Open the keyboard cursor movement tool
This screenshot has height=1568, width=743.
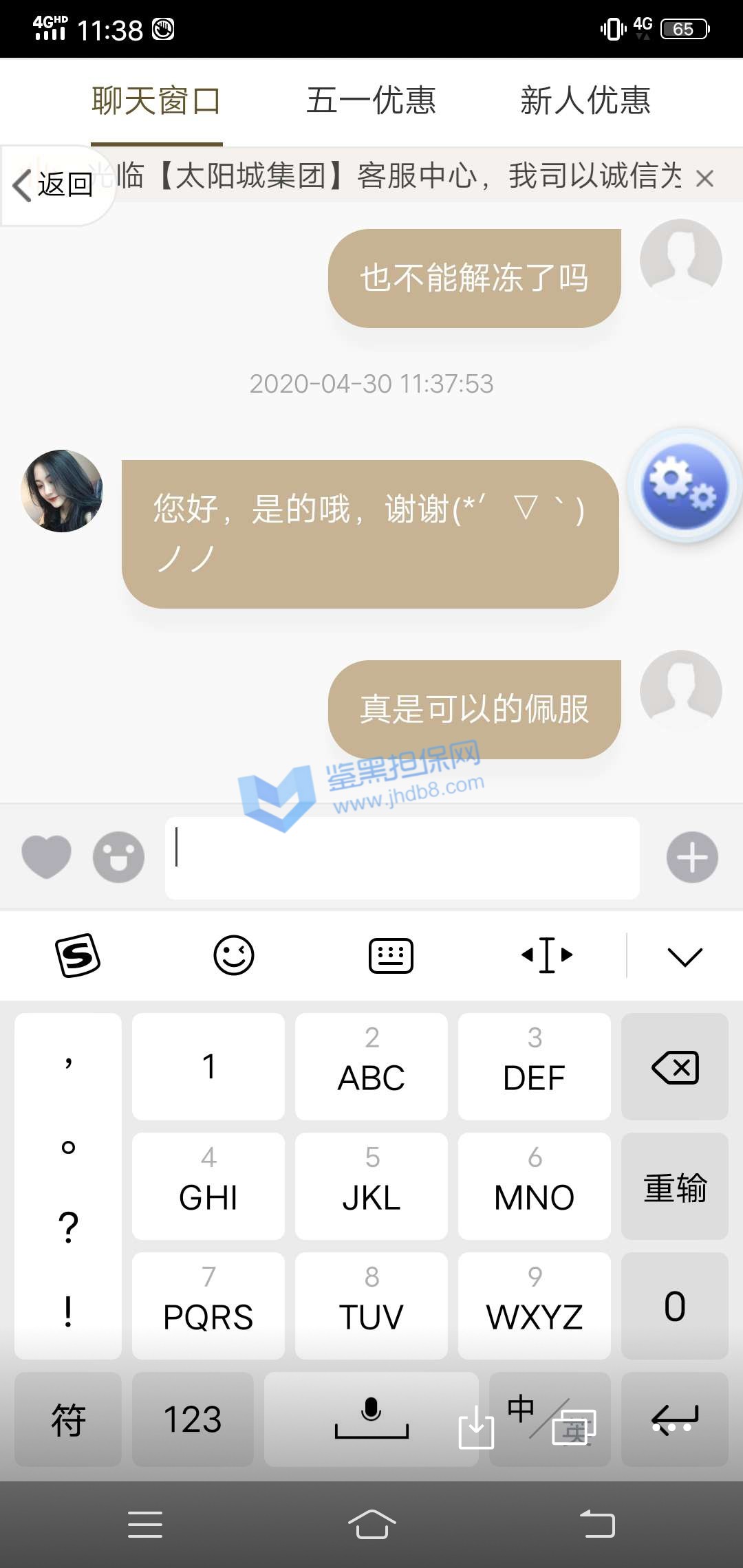(x=547, y=955)
